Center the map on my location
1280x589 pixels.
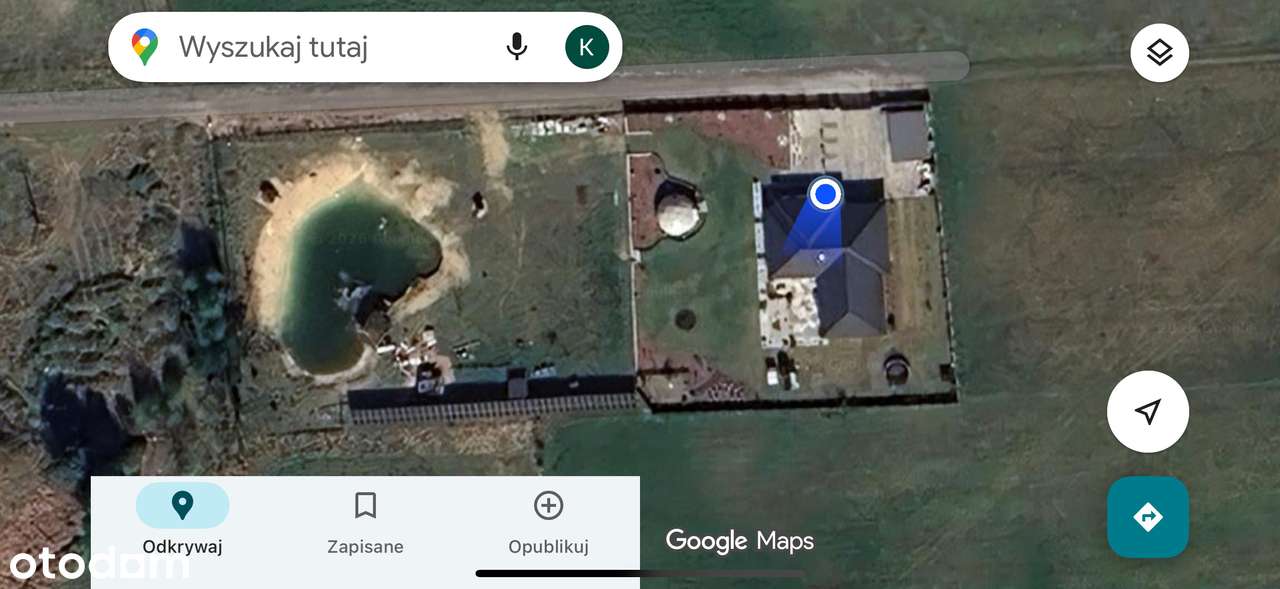1147,412
